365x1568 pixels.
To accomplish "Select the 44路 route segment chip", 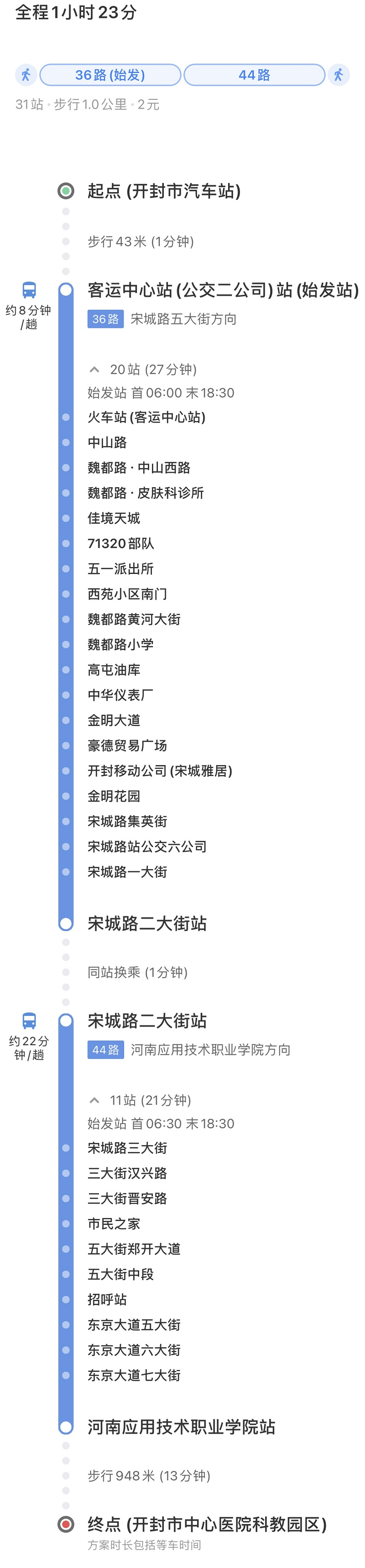I will click(254, 75).
